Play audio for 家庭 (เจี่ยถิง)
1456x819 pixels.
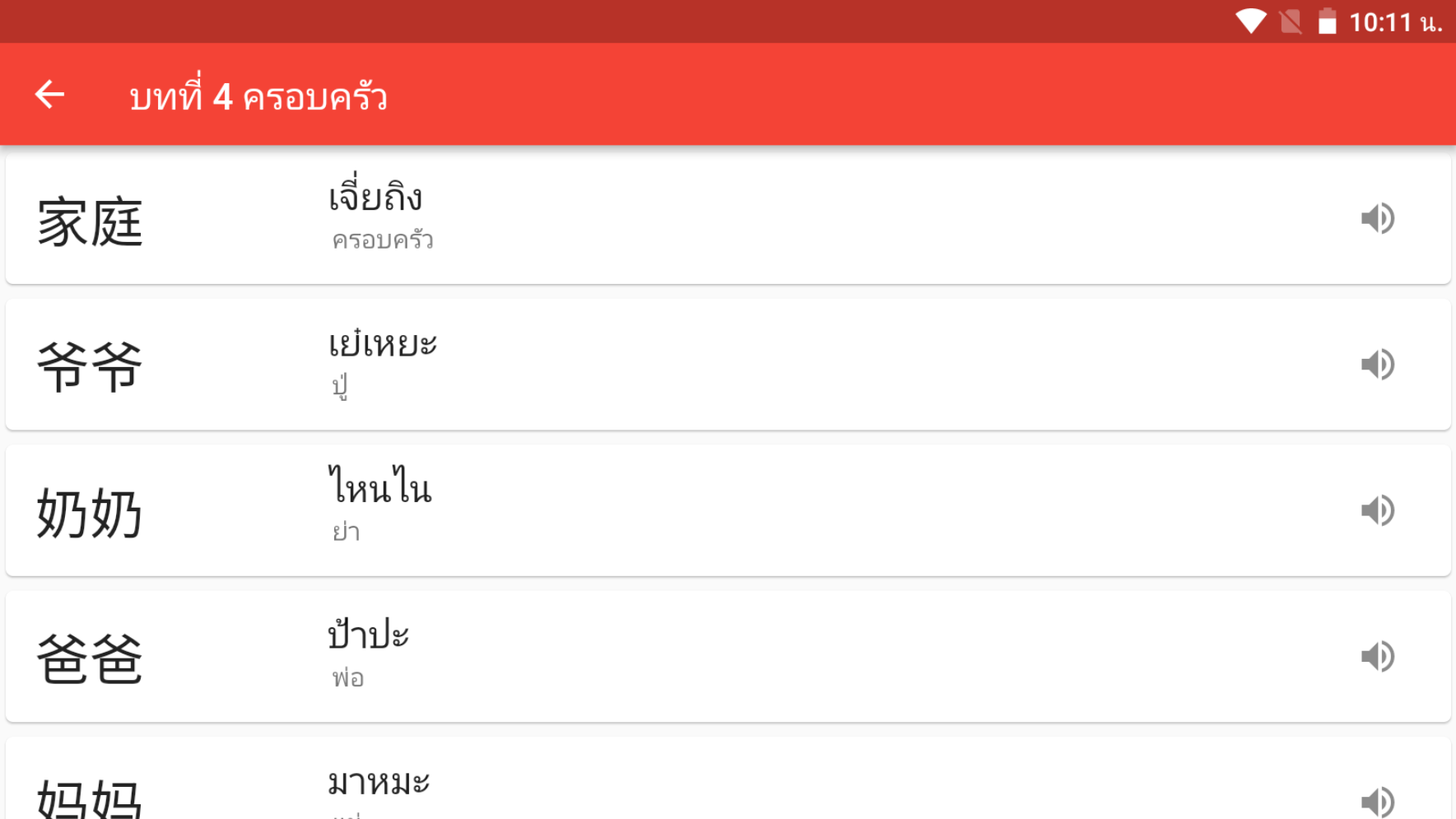coord(1377,218)
